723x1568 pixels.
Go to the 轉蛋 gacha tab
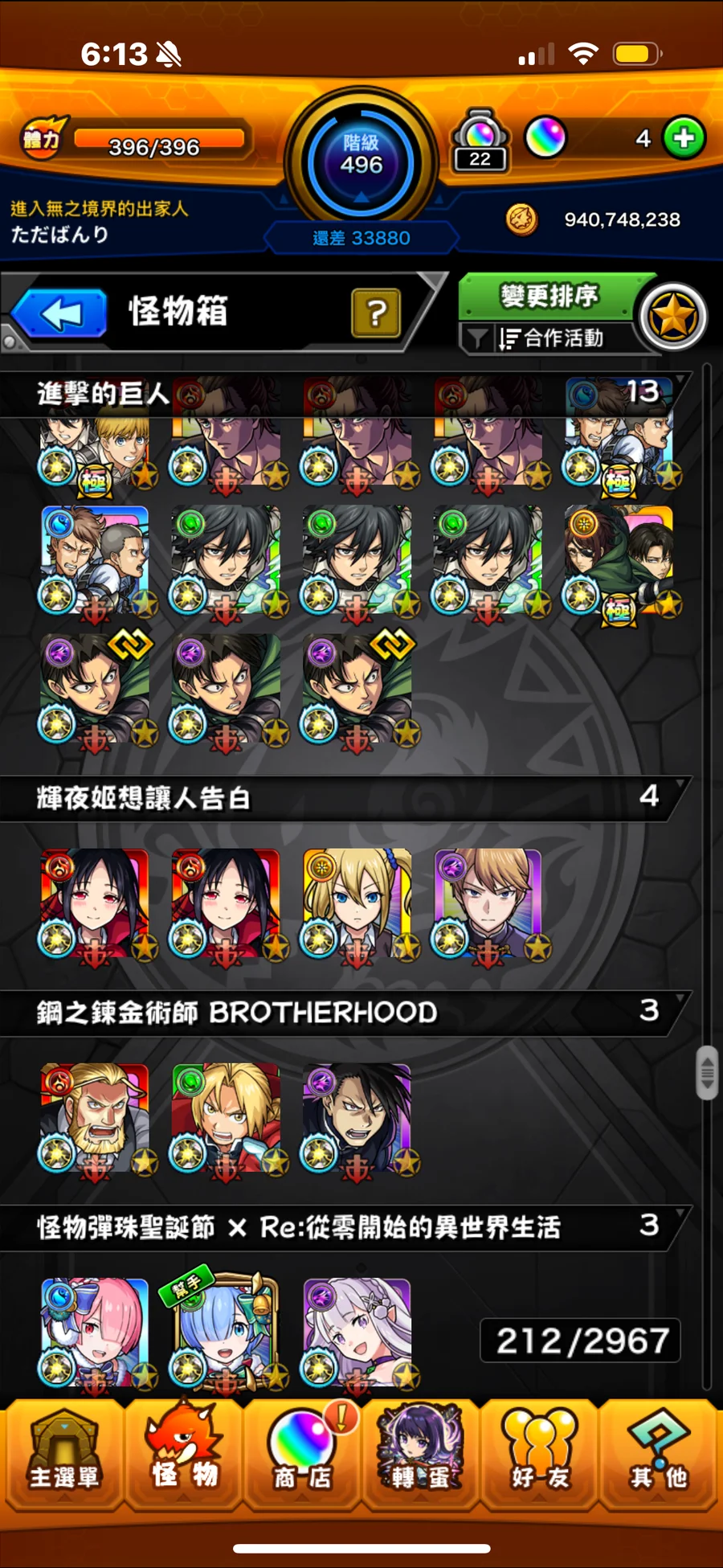point(420,1456)
